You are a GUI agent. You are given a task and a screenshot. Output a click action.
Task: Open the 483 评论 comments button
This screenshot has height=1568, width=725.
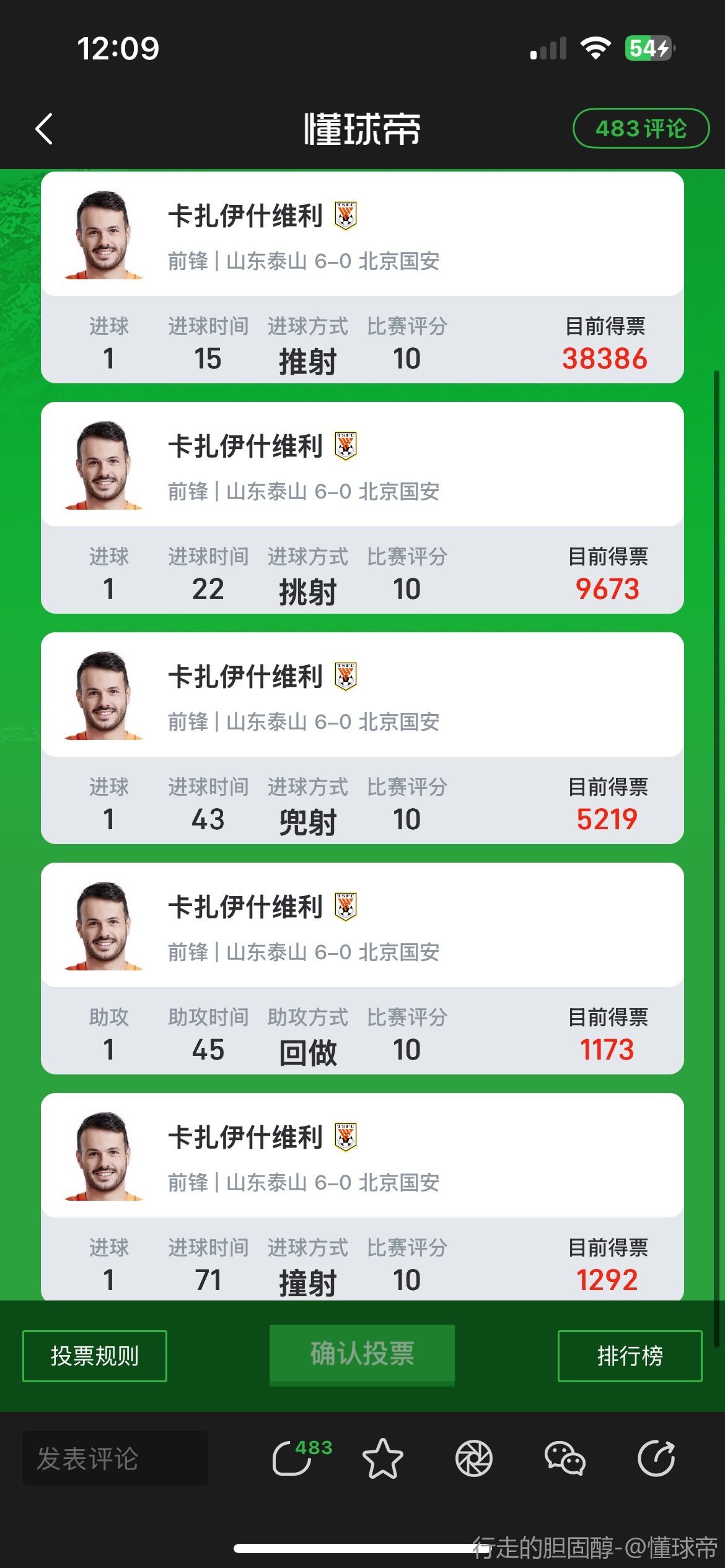pos(641,129)
